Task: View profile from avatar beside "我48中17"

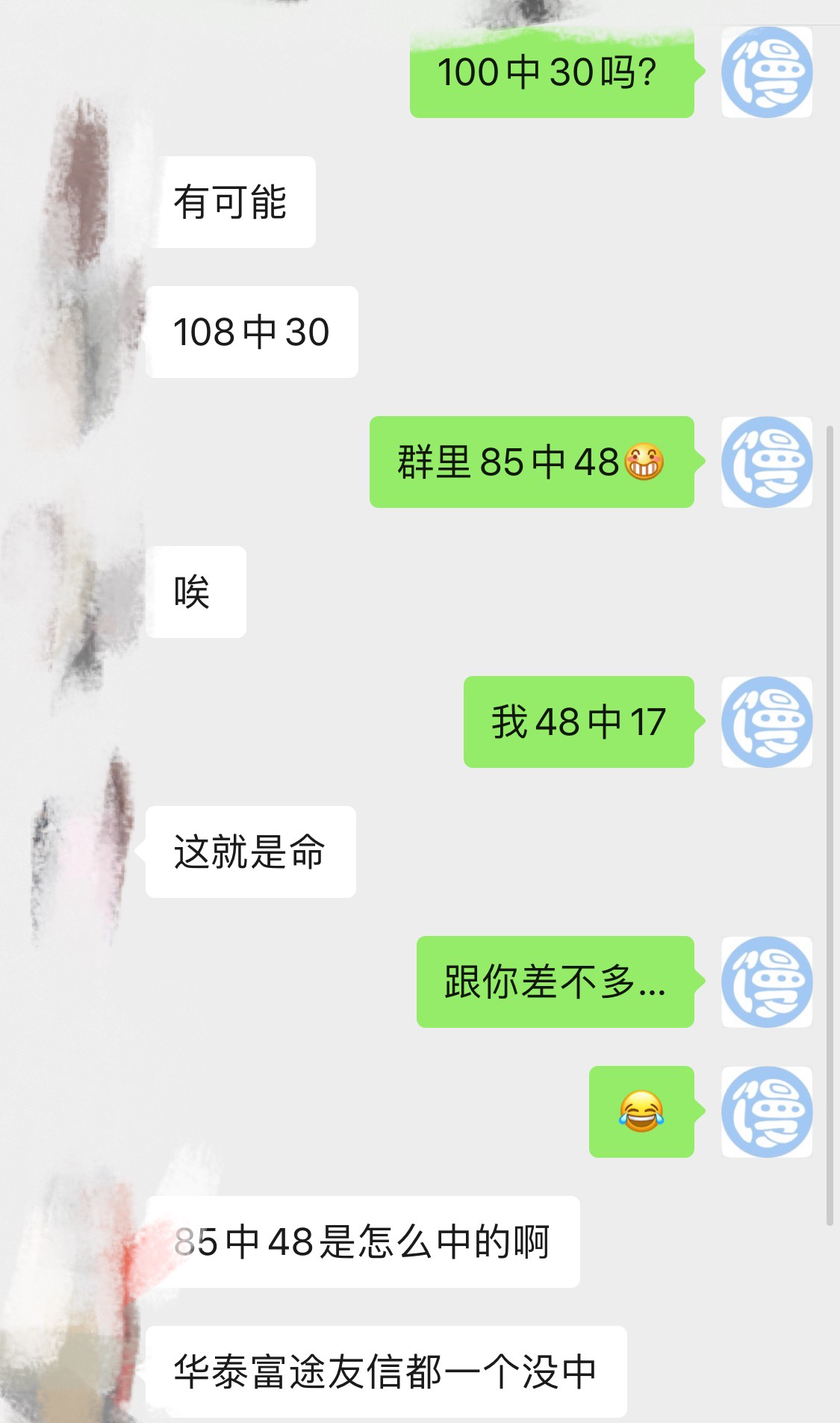Action: pos(766,722)
